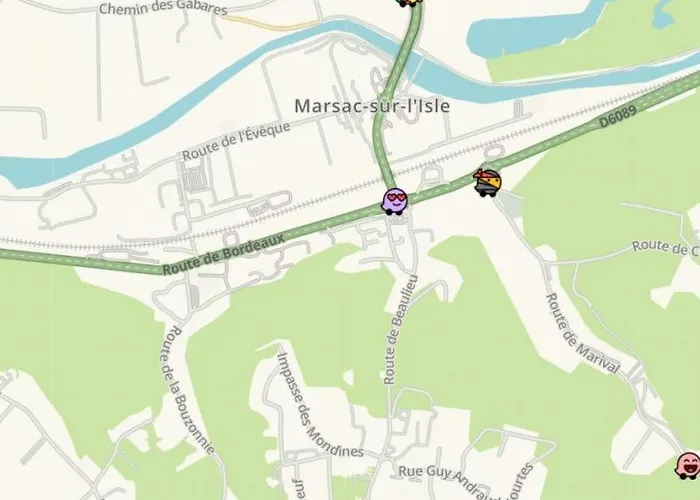Select the ninja Wazer on D6089
This screenshot has height=500, width=700.
[x=487, y=181]
